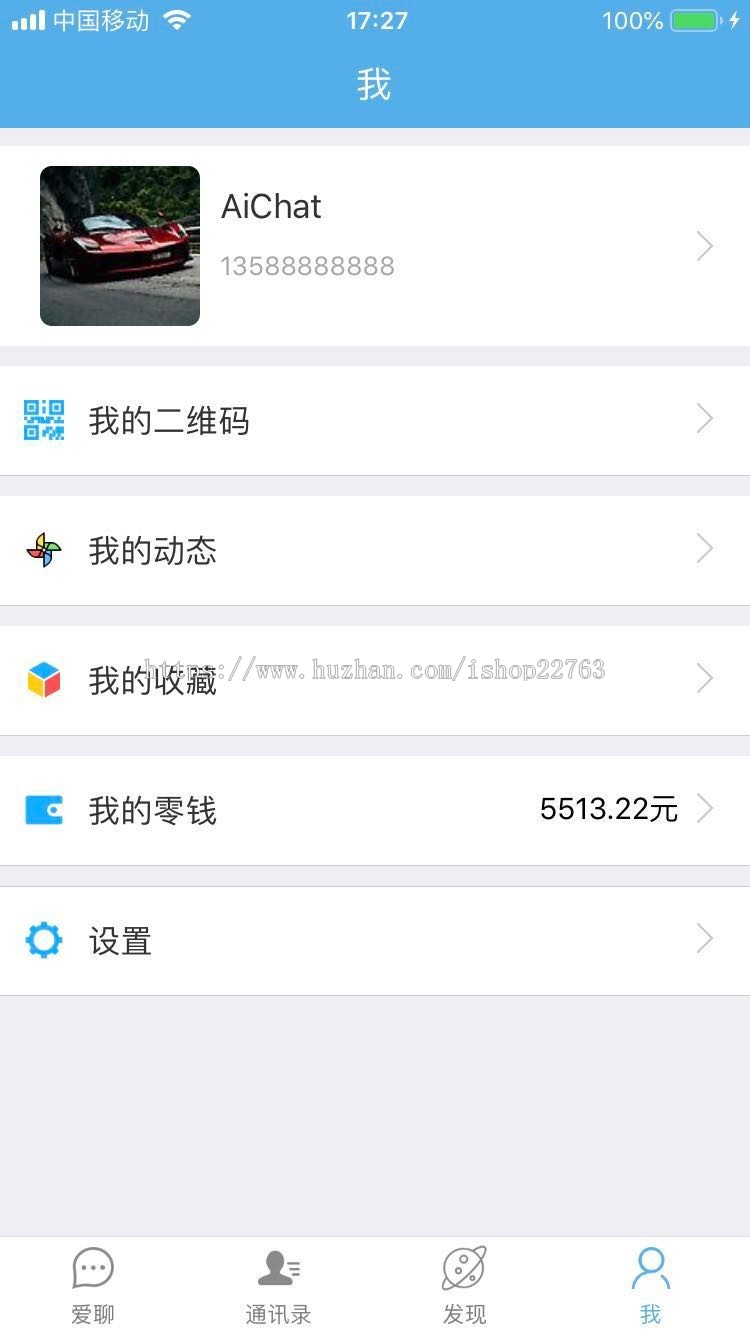Open 我的动态 from the menu list
The height and width of the screenshot is (1334, 750).
click(x=152, y=549)
